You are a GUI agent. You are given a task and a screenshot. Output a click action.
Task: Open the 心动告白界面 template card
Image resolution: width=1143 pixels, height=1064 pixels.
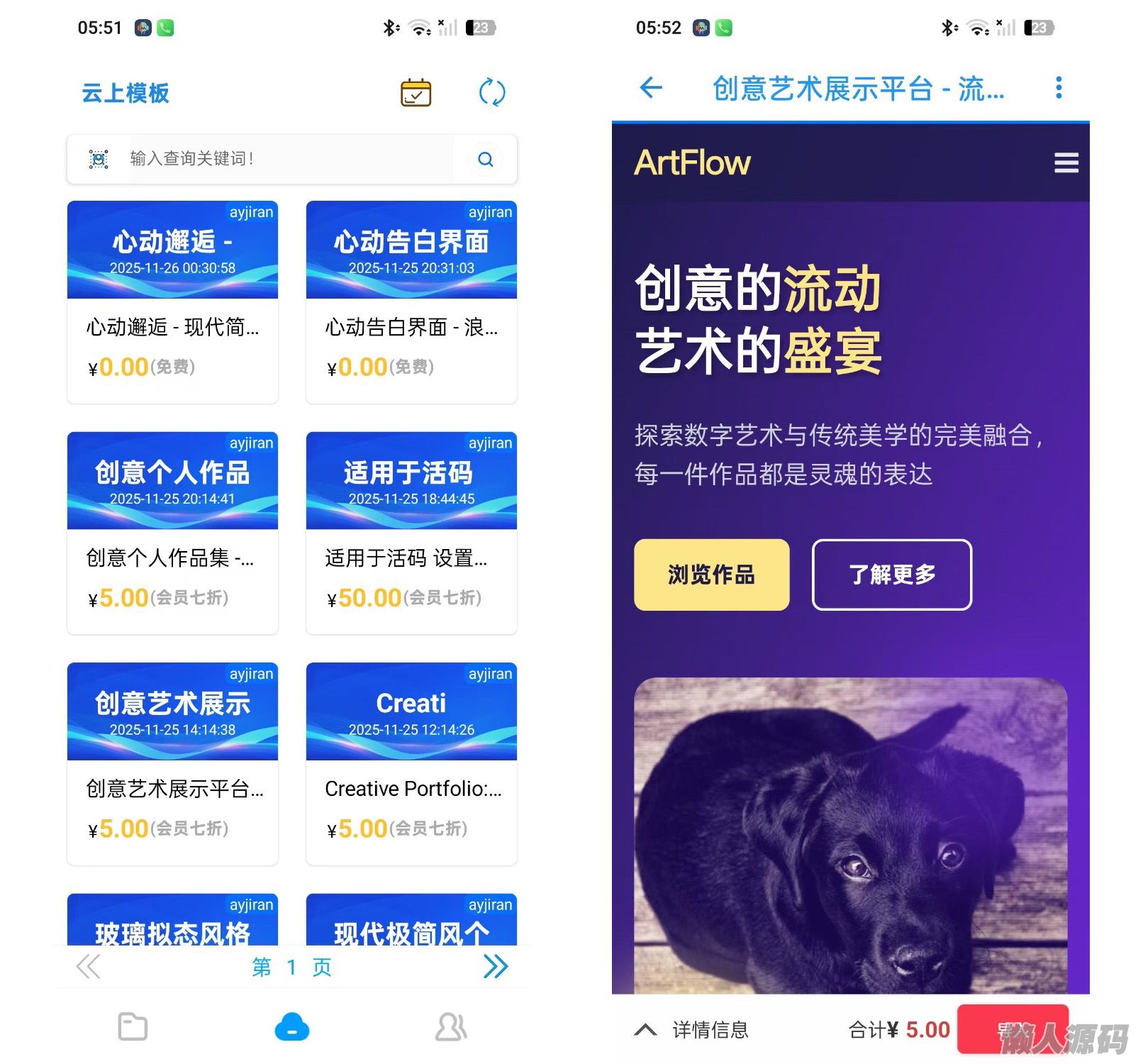coord(411,301)
